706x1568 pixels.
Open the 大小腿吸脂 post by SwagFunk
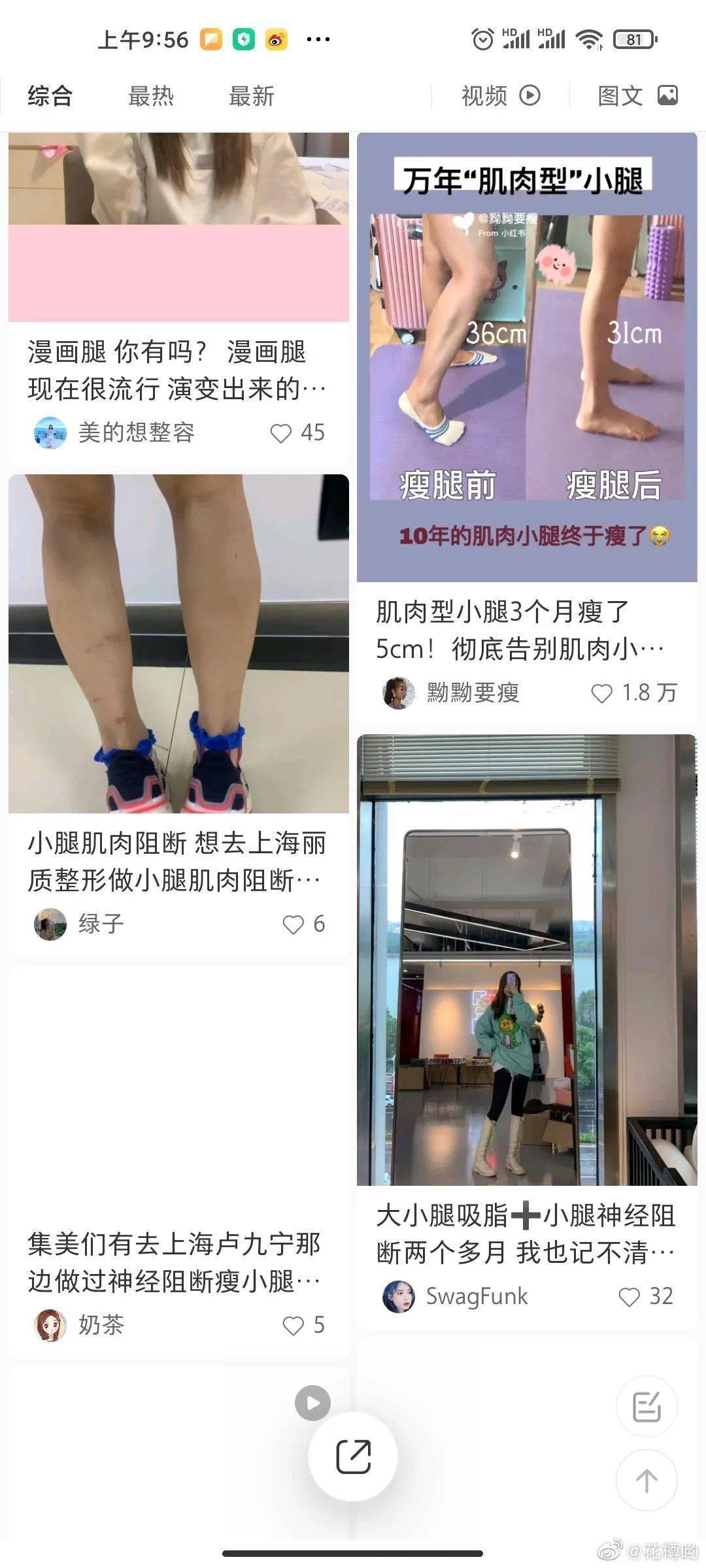(x=527, y=959)
